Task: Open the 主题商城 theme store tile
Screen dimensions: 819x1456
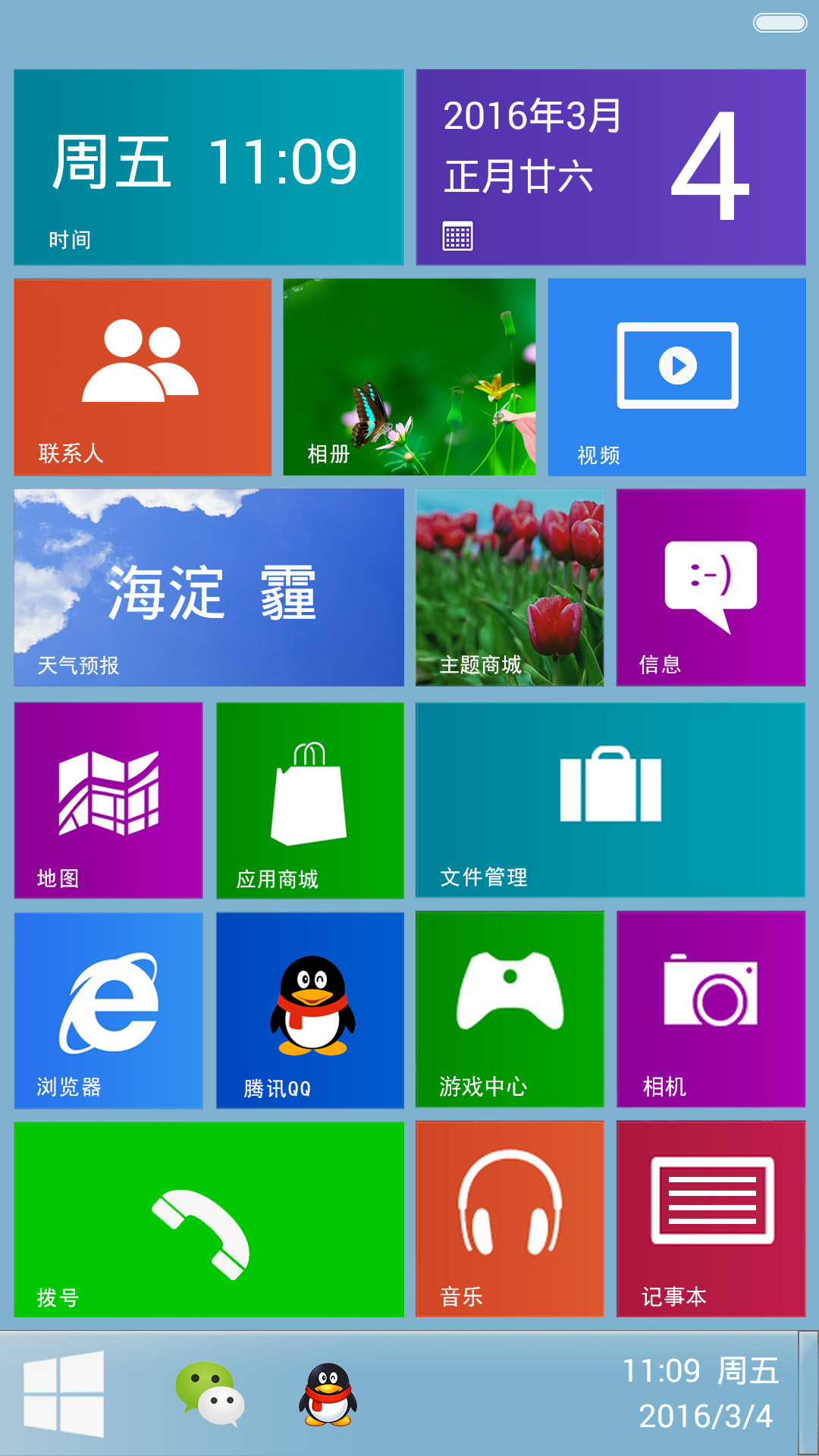Action: coord(510,588)
